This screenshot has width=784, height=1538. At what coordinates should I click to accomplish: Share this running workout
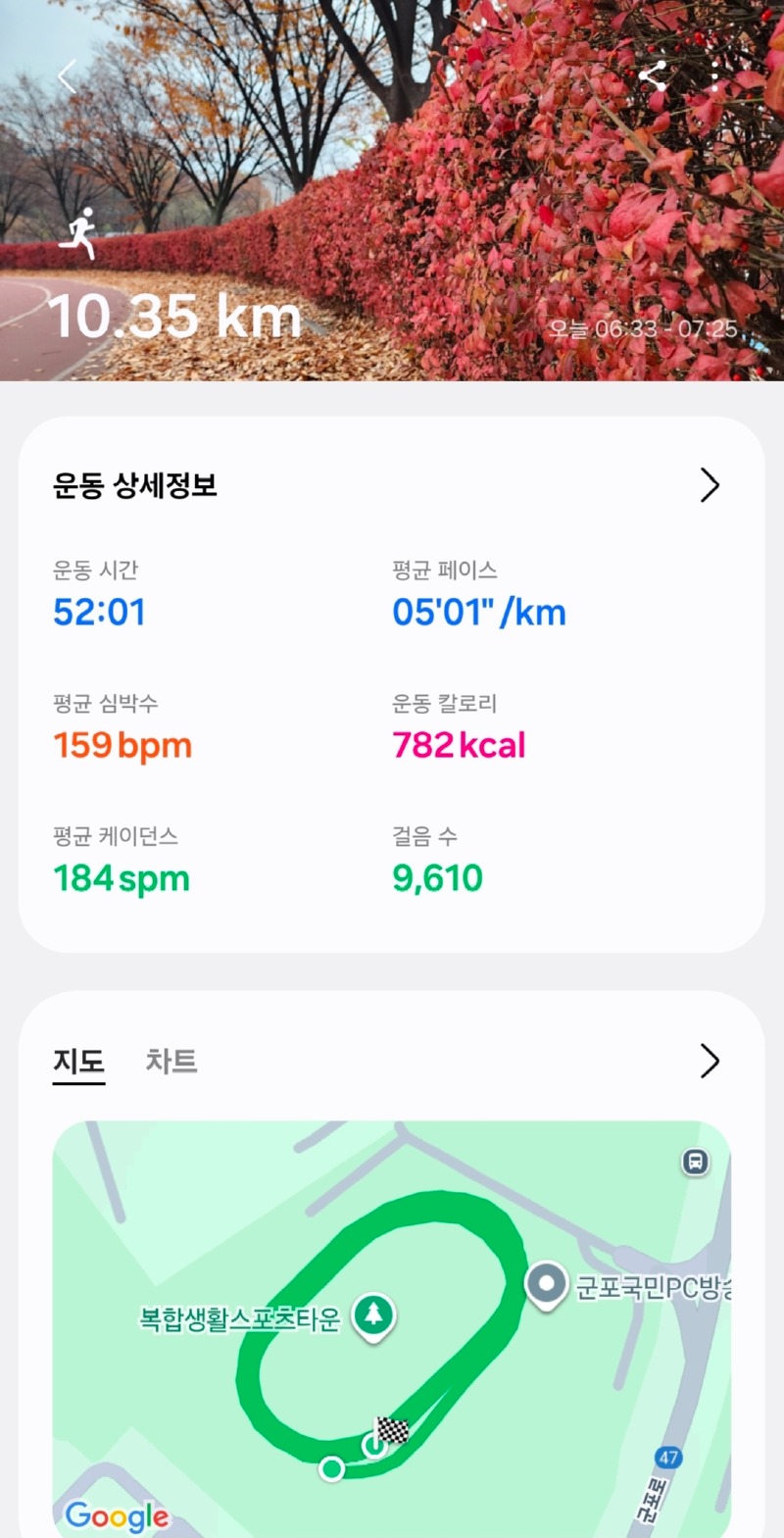click(x=653, y=76)
